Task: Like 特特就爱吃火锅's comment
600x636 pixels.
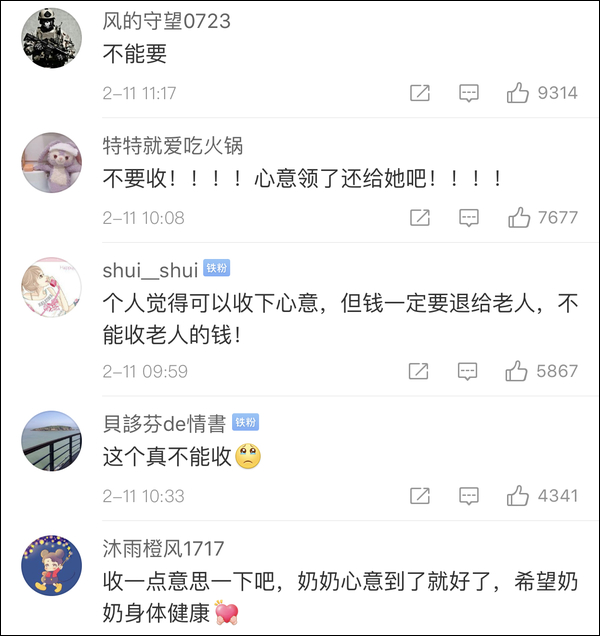Action: coord(518,217)
